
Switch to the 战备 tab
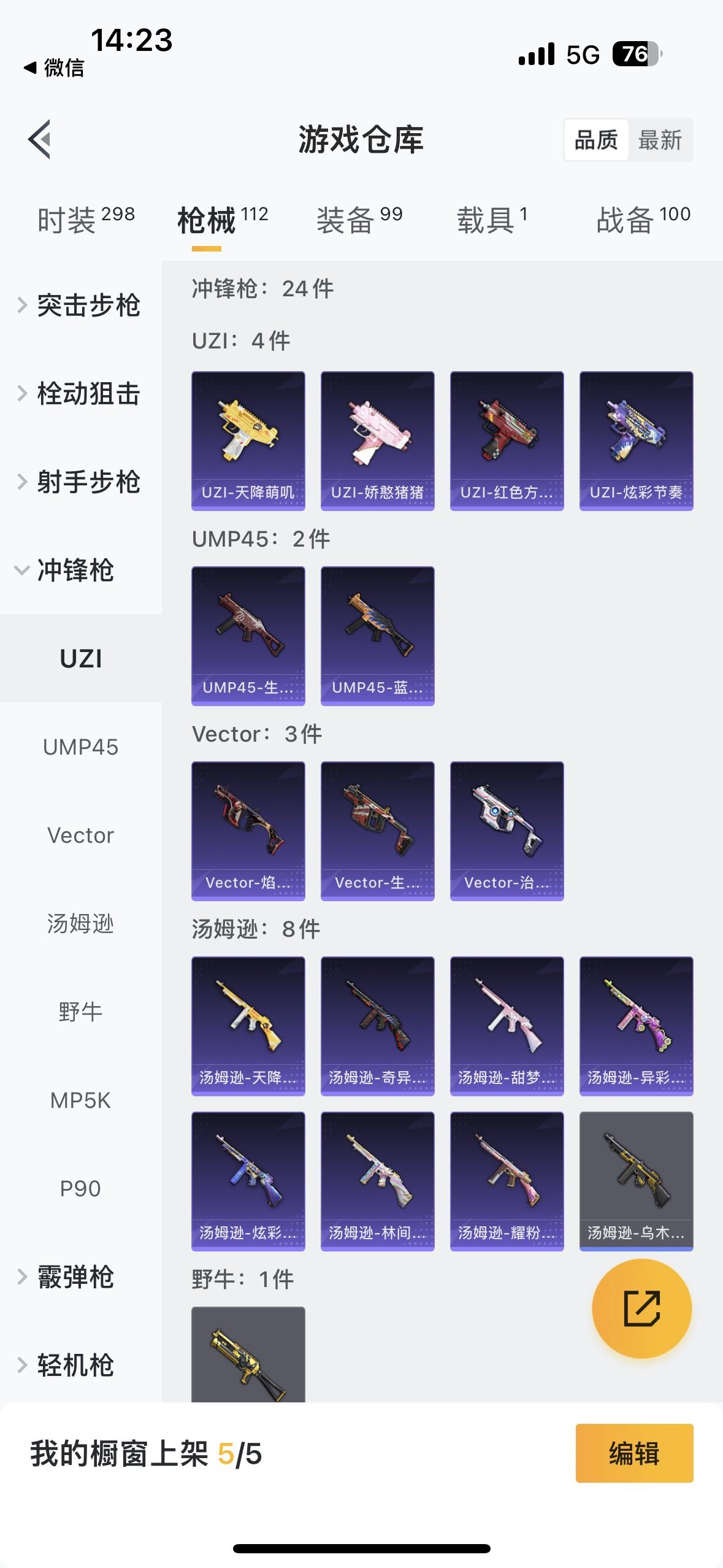[643, 220]
